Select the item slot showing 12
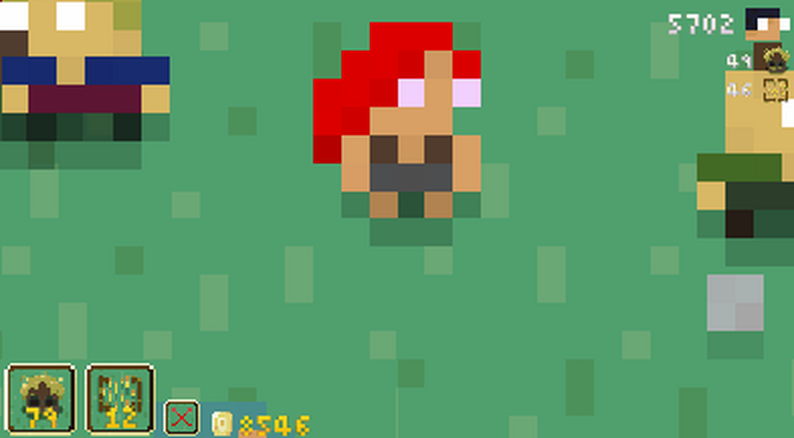The width and height of the screenshot is (794, 438). click(x=119, y=399)
